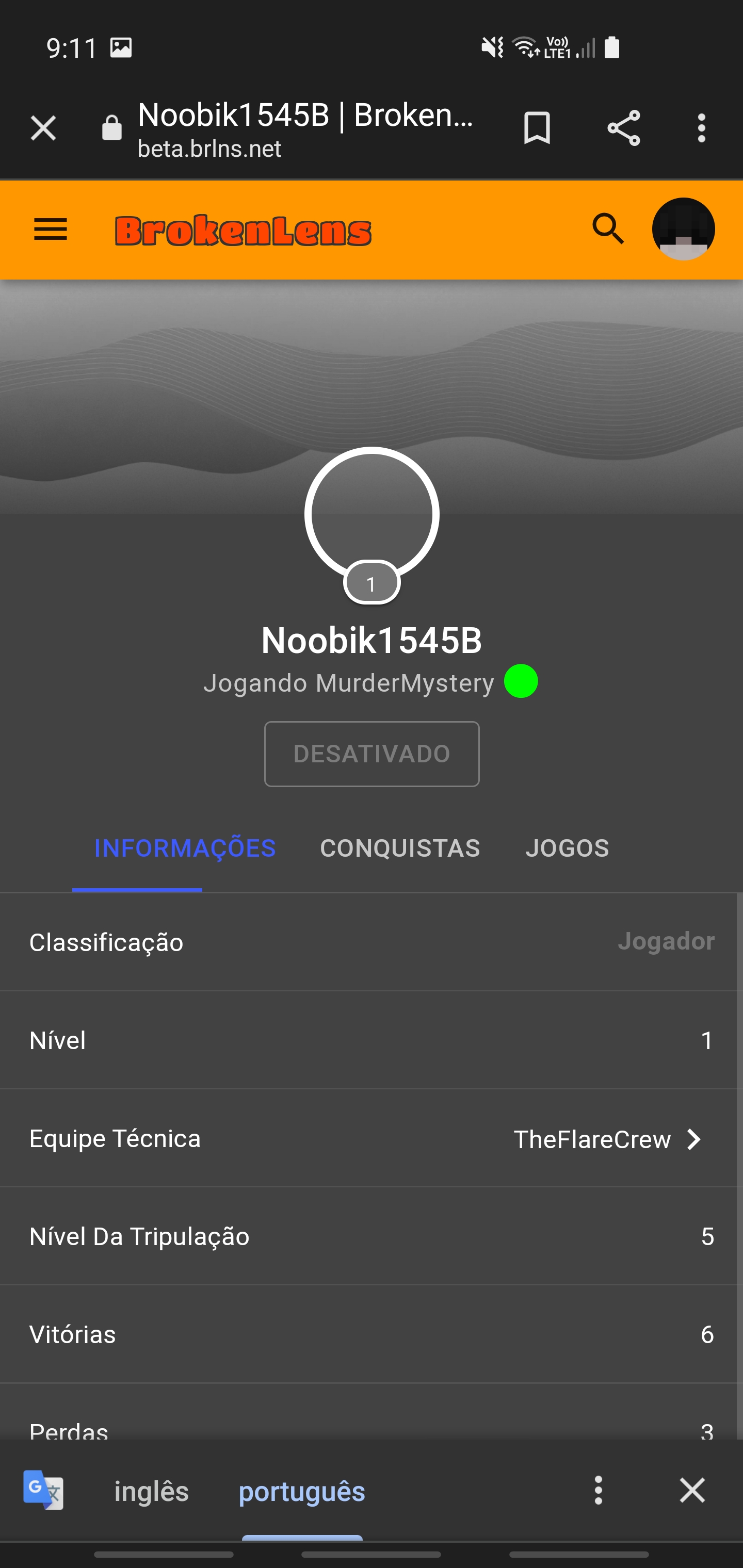Bookmark this page in the browser
743x1568 pixels.
click(x=537, y=128)
